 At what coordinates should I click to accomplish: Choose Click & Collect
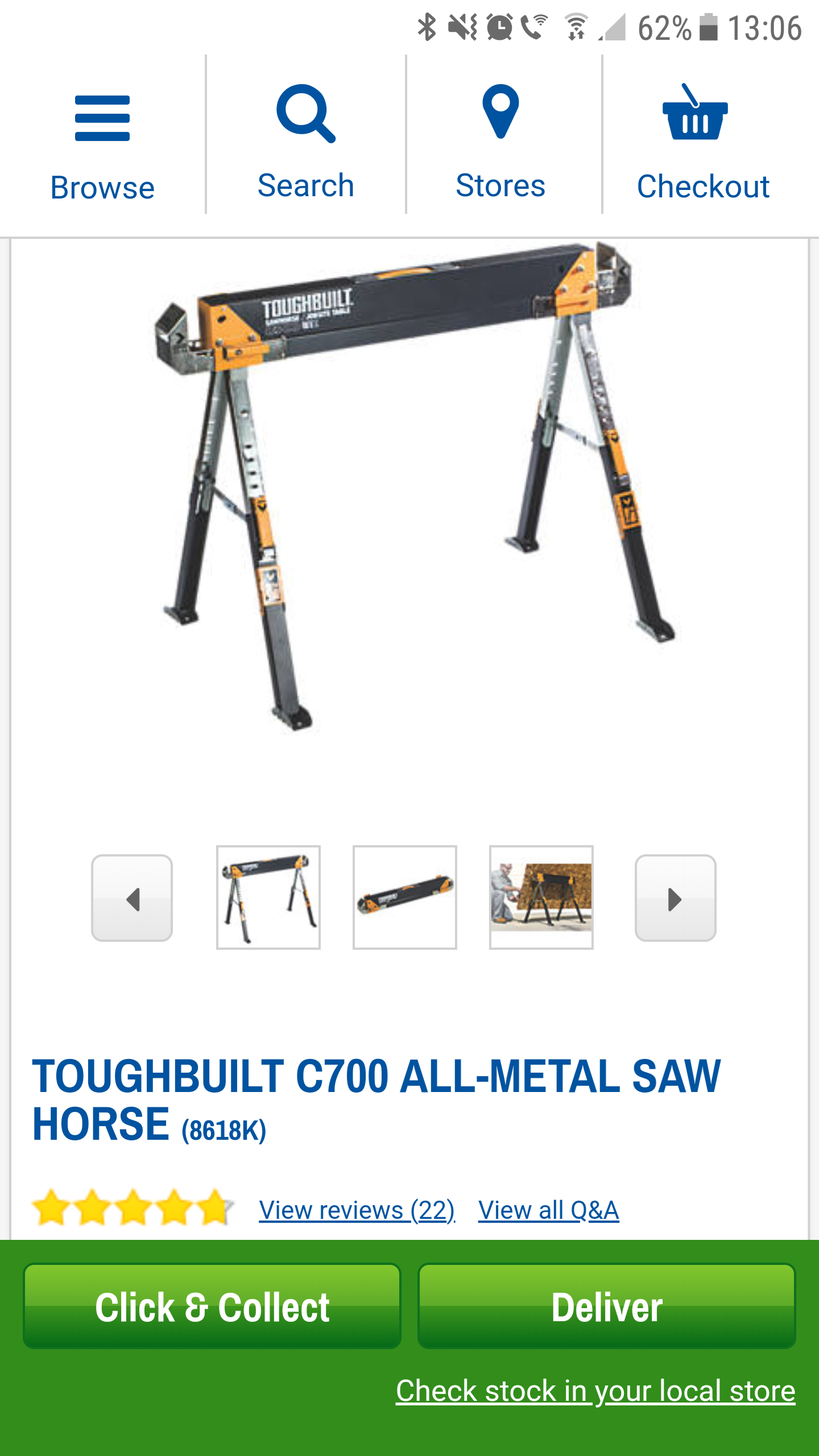[212, 1306]
